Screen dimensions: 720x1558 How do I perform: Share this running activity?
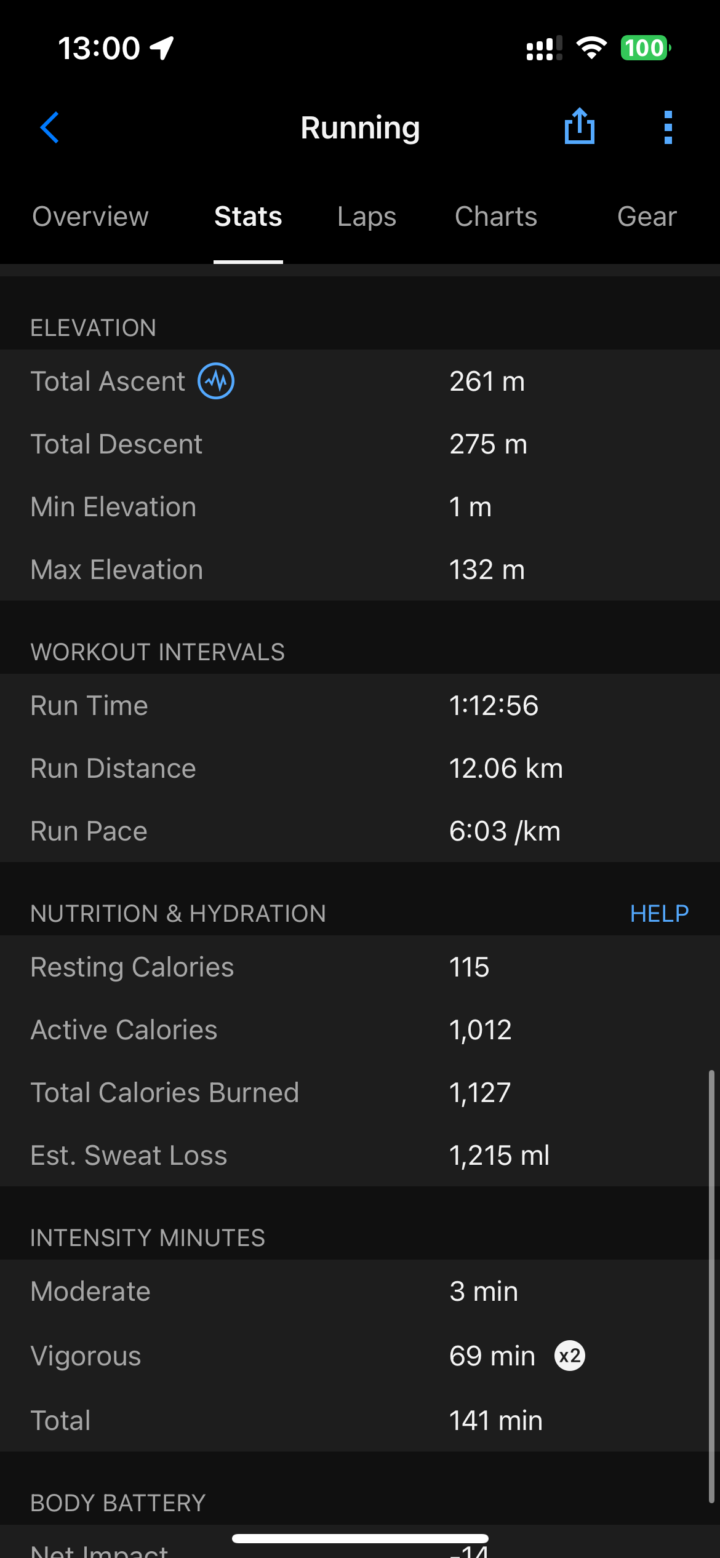(x=579, y=127)
